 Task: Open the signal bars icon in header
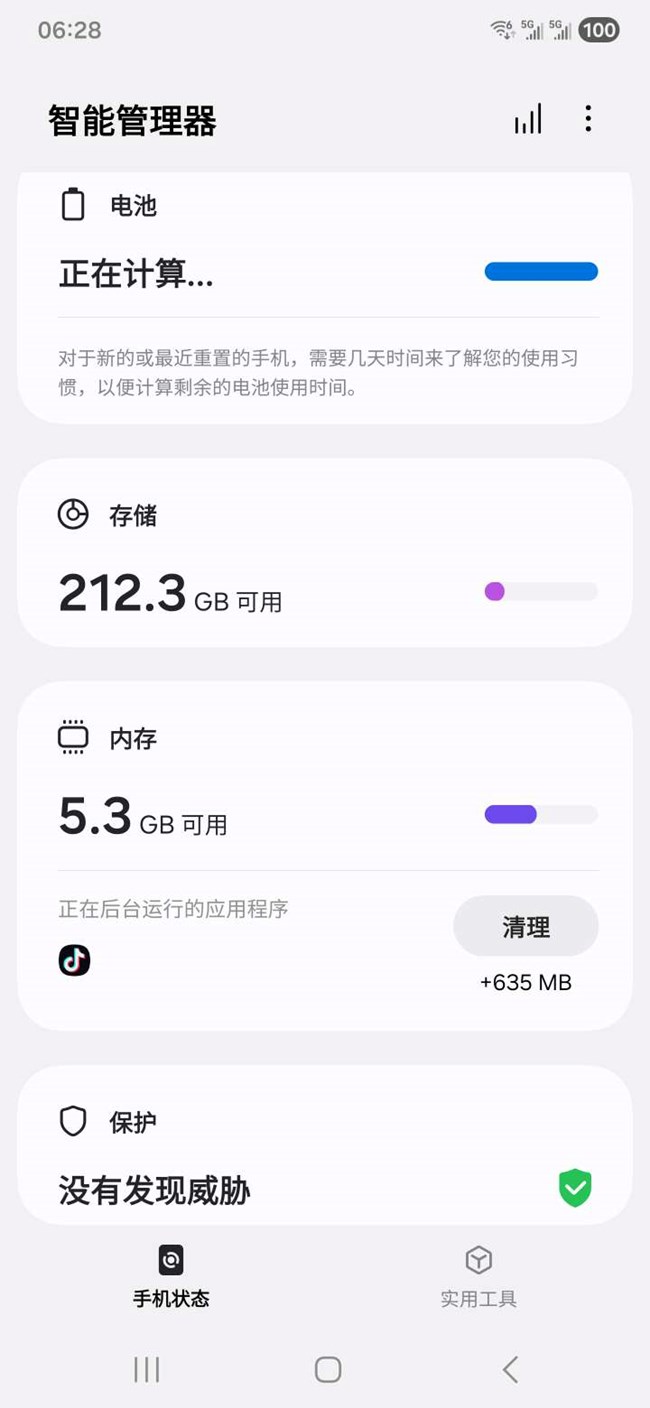coord(528,119)
